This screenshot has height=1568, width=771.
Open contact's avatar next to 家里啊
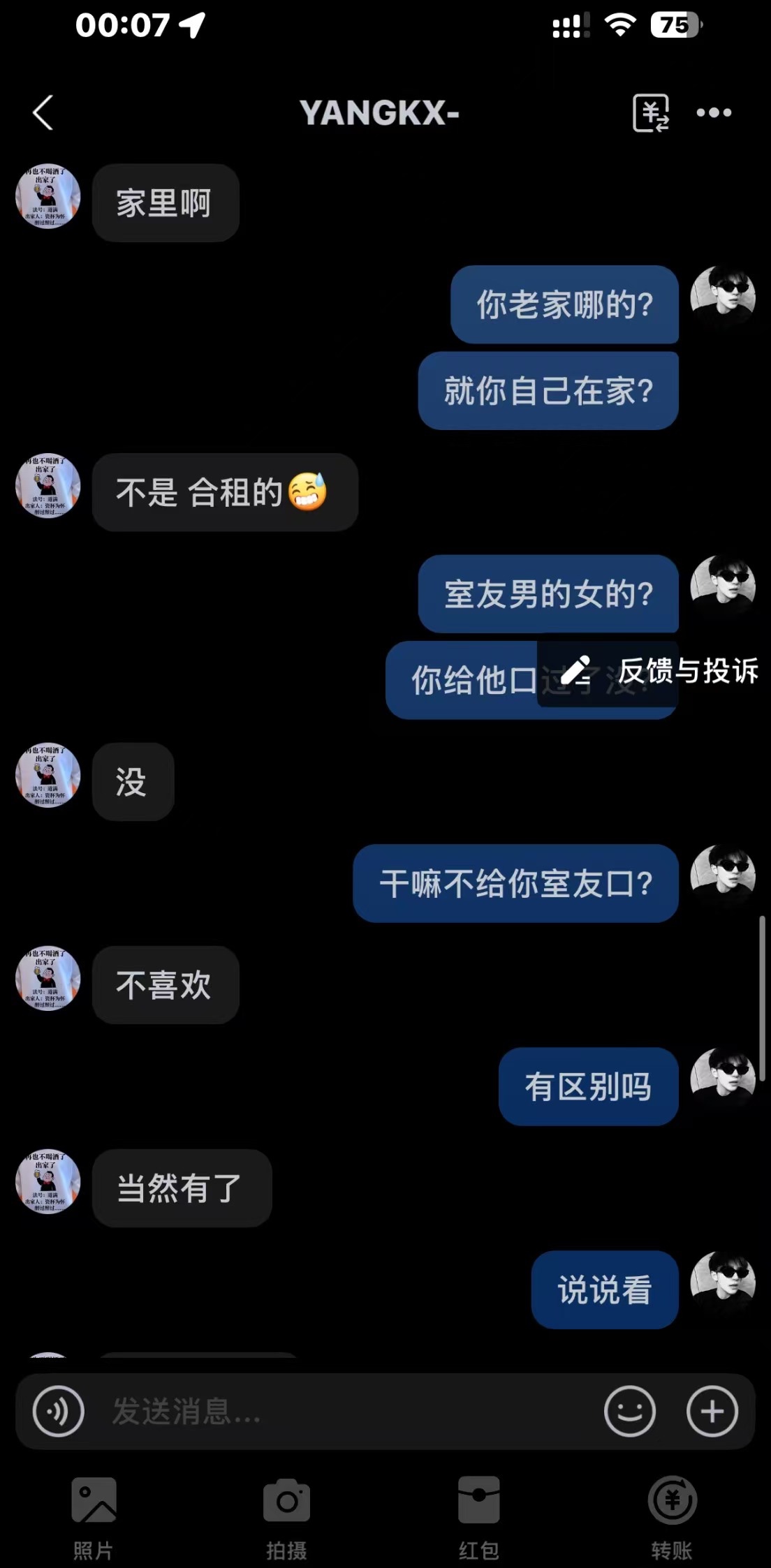(x=48, y=198)
